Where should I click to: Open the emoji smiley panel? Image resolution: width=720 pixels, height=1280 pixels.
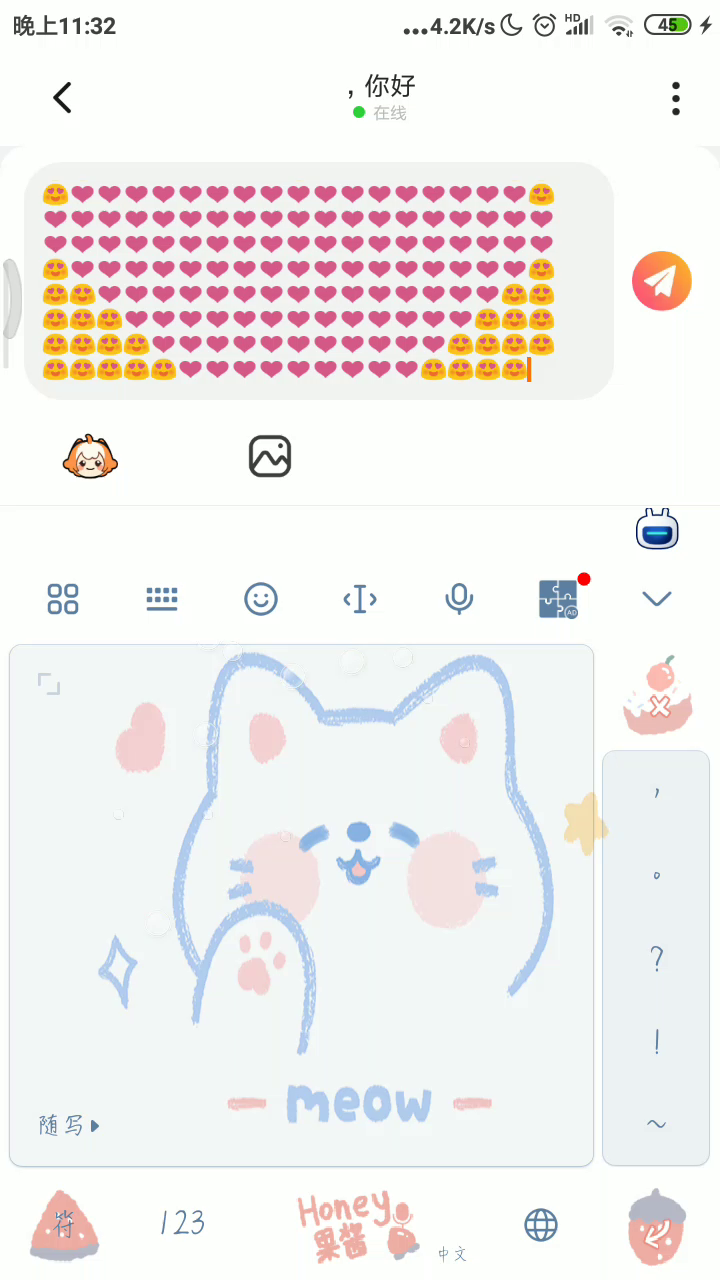260,599
